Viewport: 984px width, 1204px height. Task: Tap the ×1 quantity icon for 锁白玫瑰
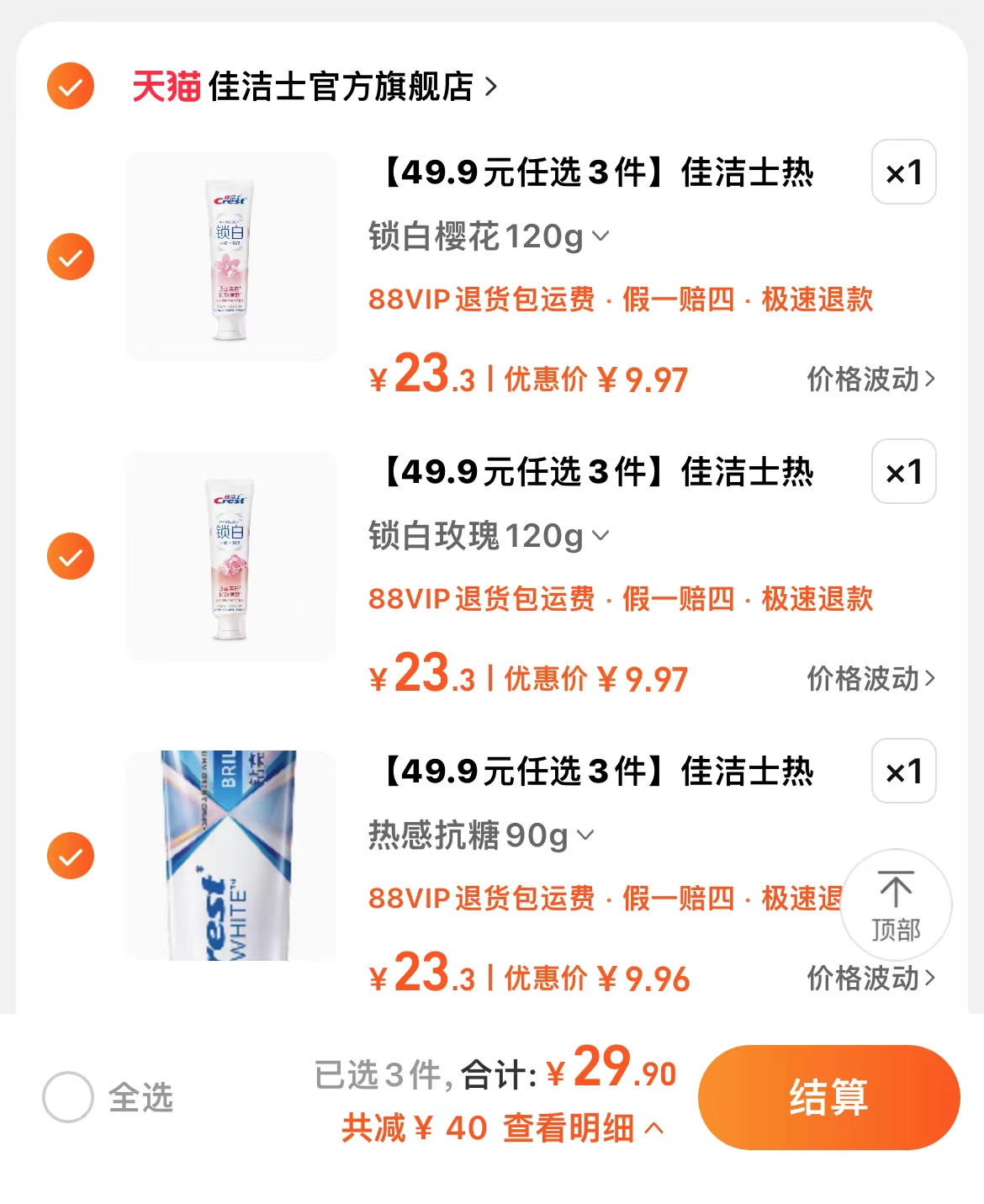pos(902,472)
